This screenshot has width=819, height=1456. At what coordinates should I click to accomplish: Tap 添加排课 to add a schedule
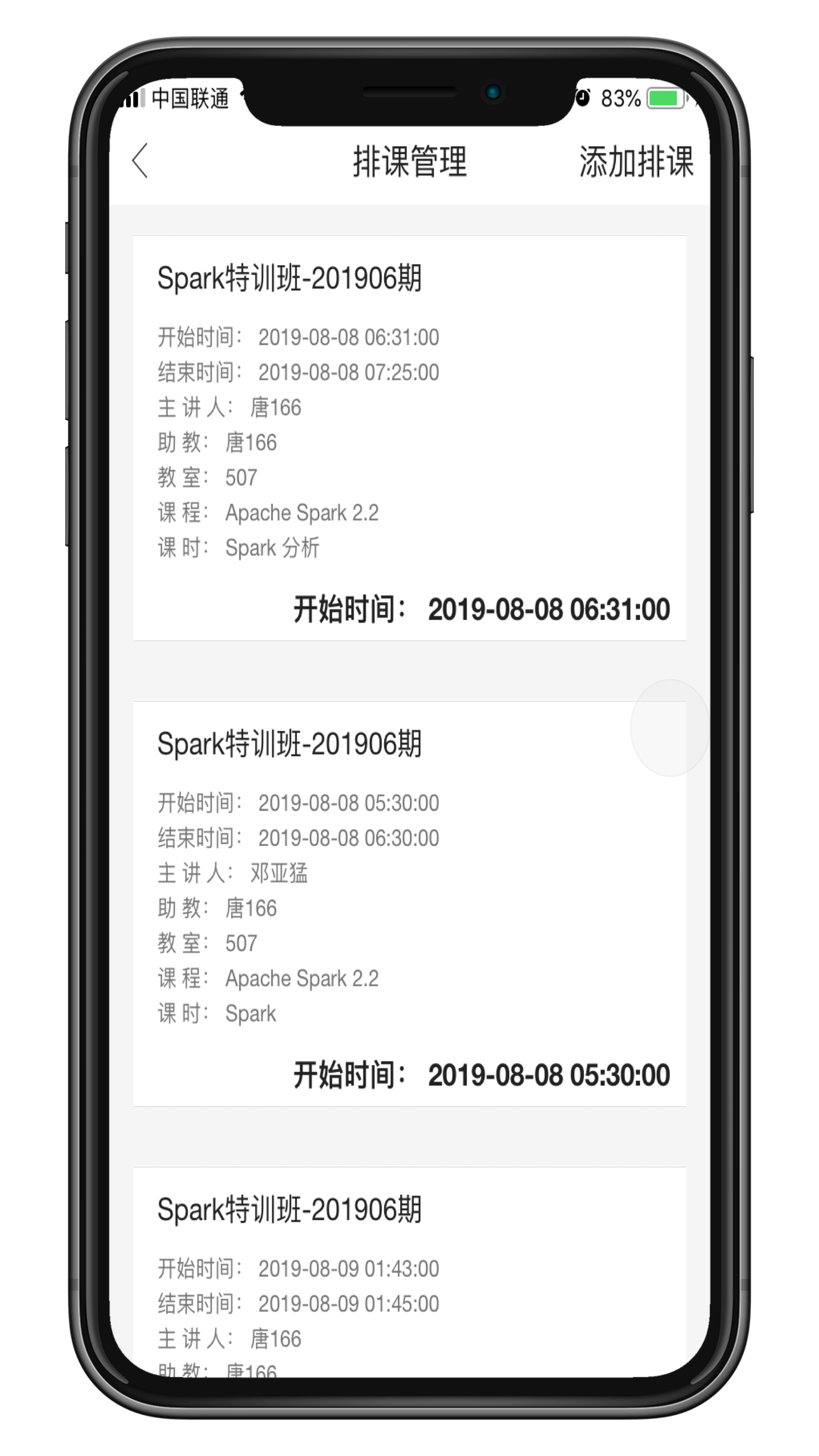[x=635, y=162]
